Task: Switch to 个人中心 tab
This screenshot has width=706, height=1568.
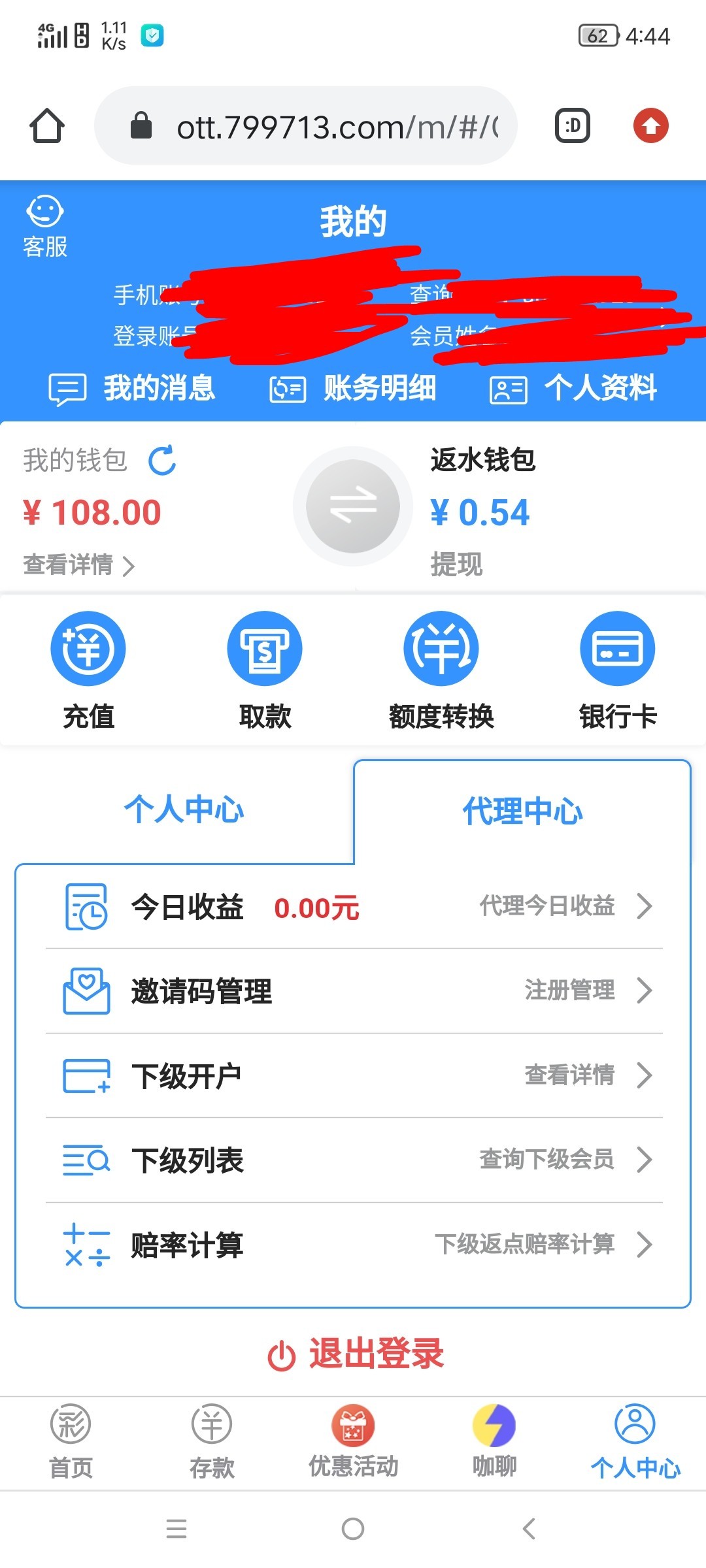Action: [184, 810]
